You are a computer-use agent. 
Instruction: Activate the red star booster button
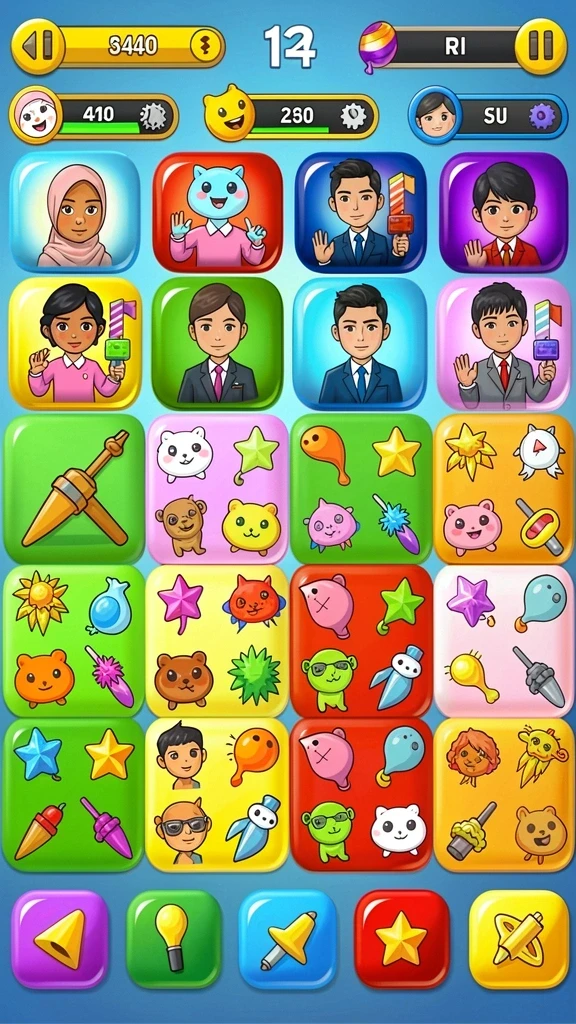[x=402, y=939]
